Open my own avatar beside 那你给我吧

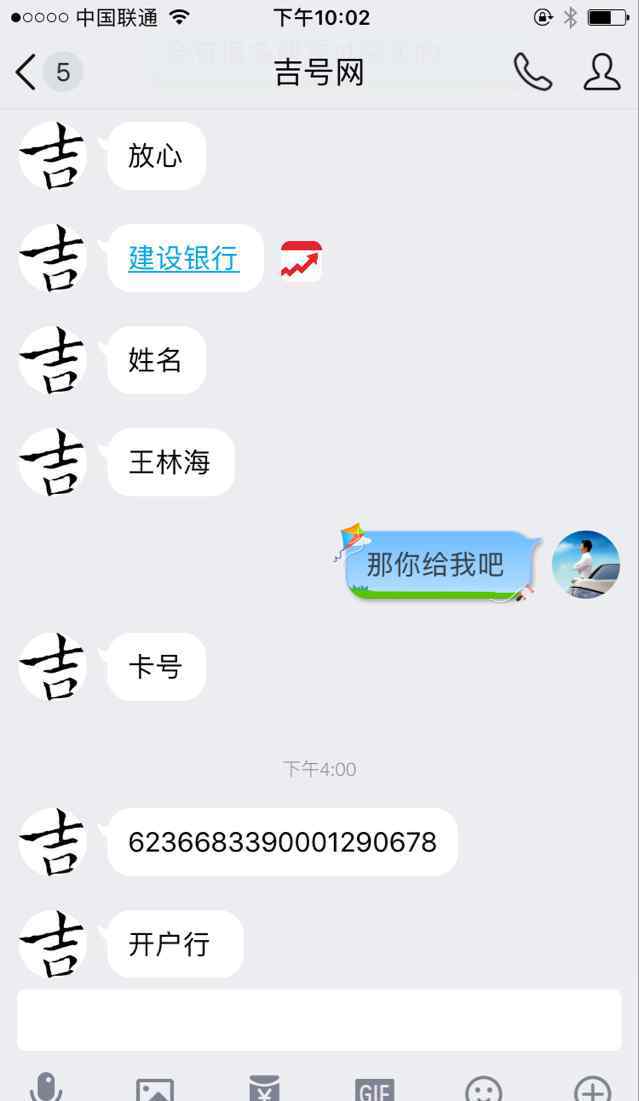586,565
